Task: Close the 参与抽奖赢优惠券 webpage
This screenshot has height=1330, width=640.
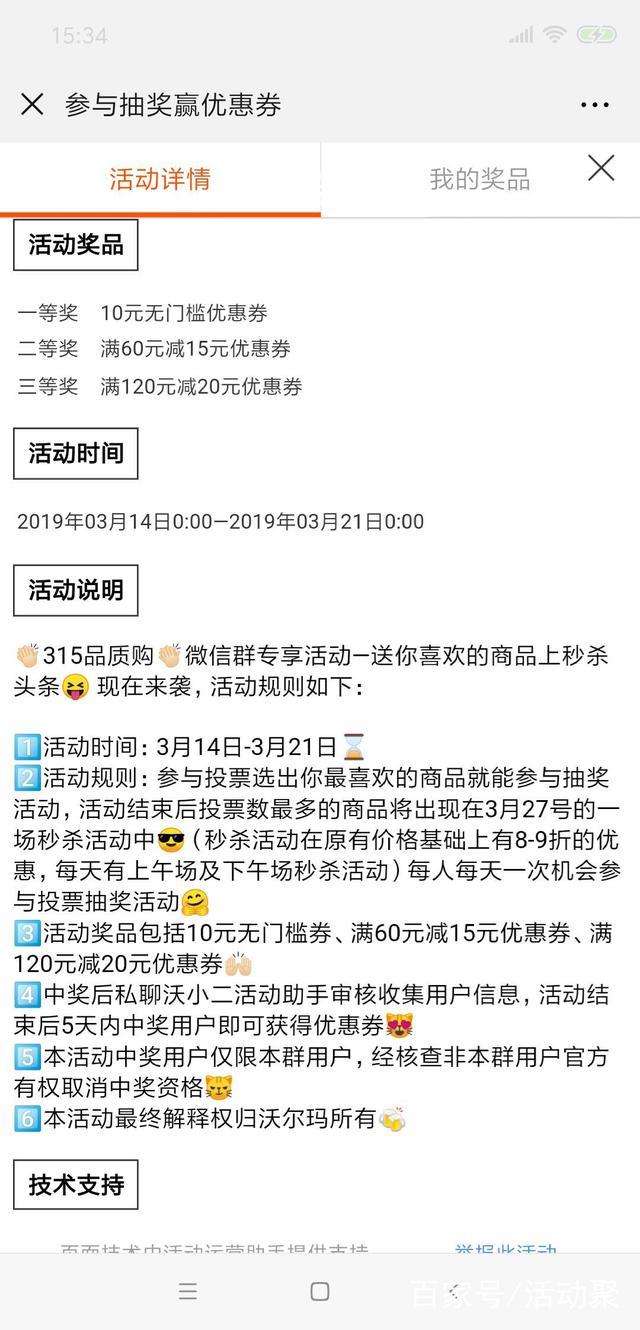Action: pos(32,104)
